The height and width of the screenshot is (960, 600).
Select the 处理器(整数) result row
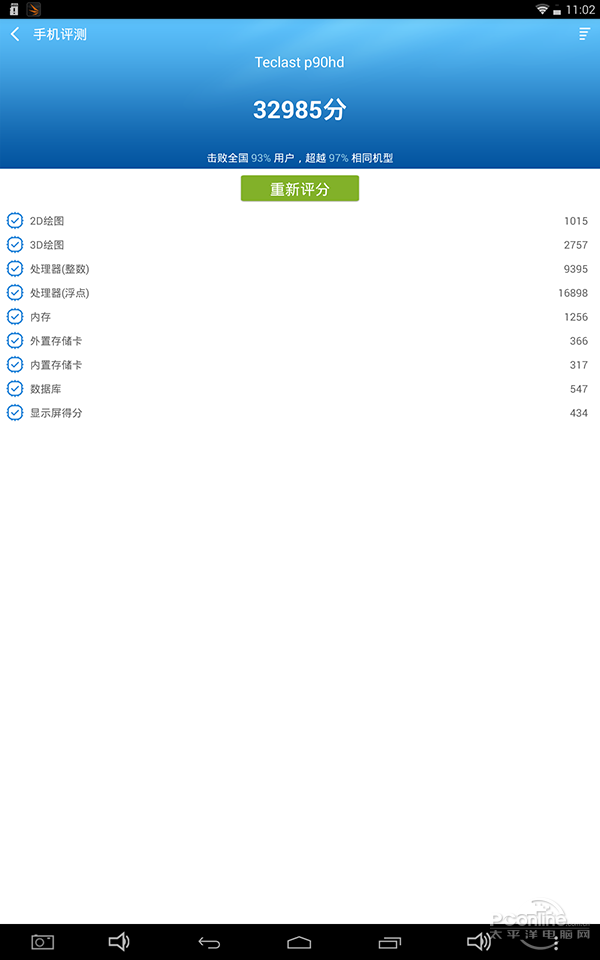(x=300, y=269)
